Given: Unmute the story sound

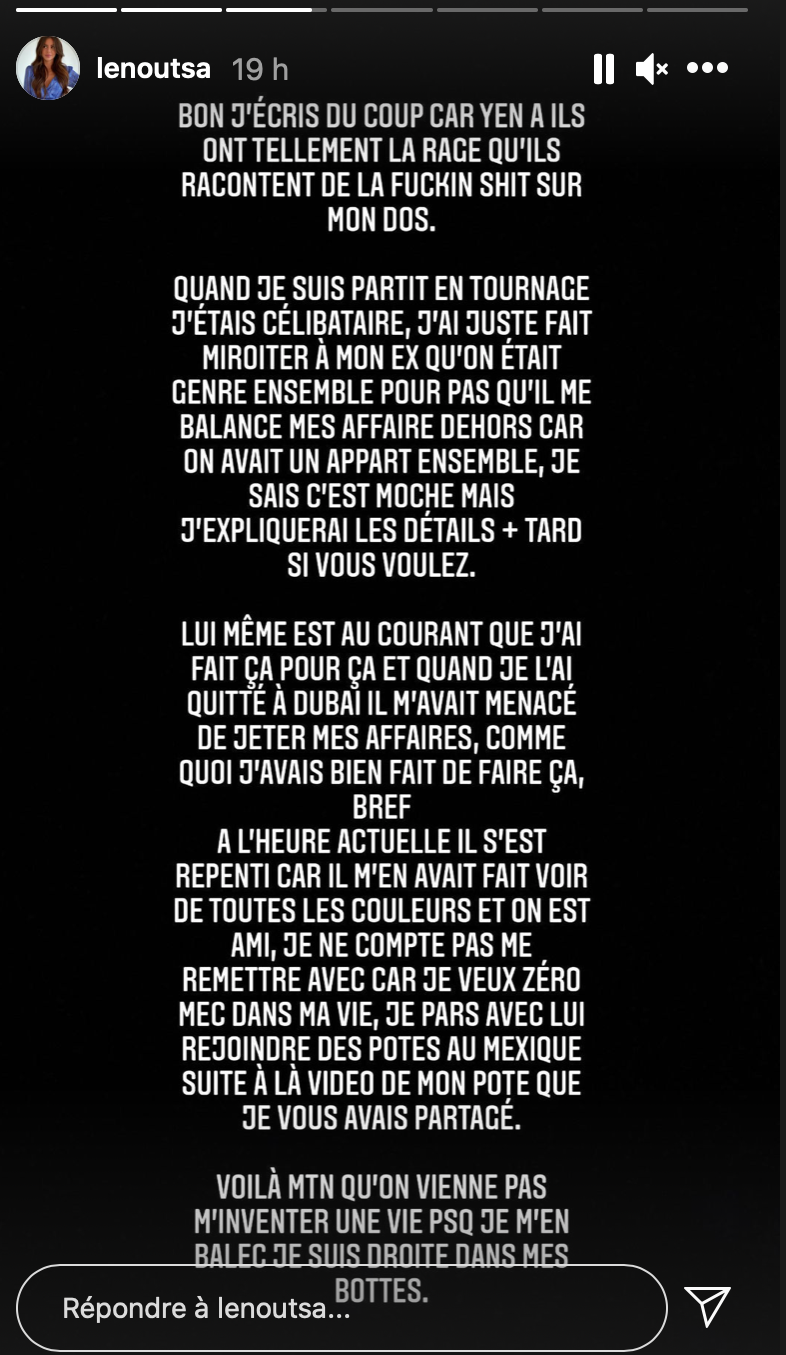Looking at the screenshot, I should [652, 69].
